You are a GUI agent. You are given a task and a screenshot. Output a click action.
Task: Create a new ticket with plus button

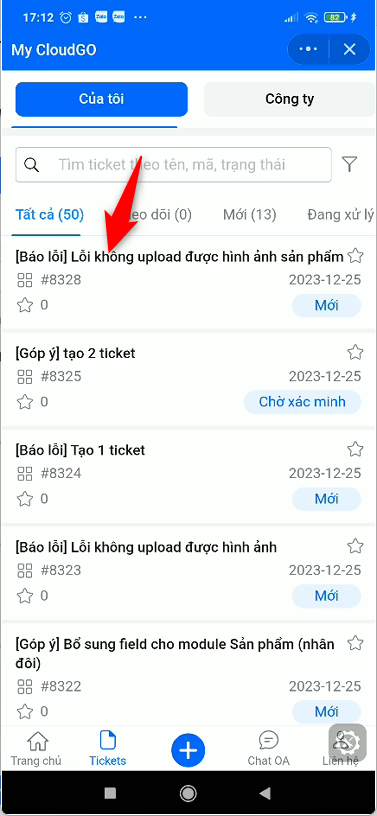click(188, 750)
